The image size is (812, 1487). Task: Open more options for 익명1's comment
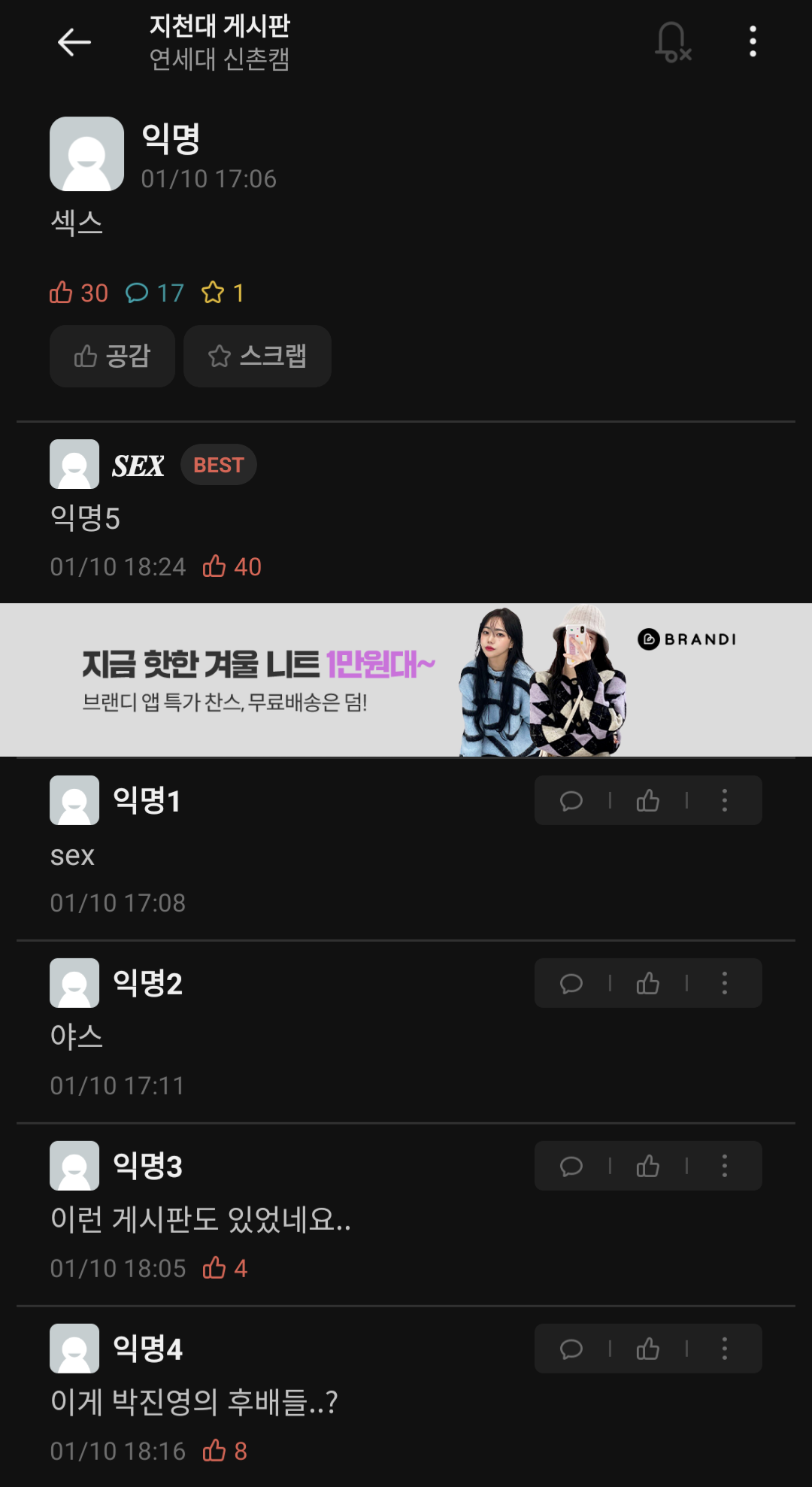pyautogui.click(x=725, y=801)
